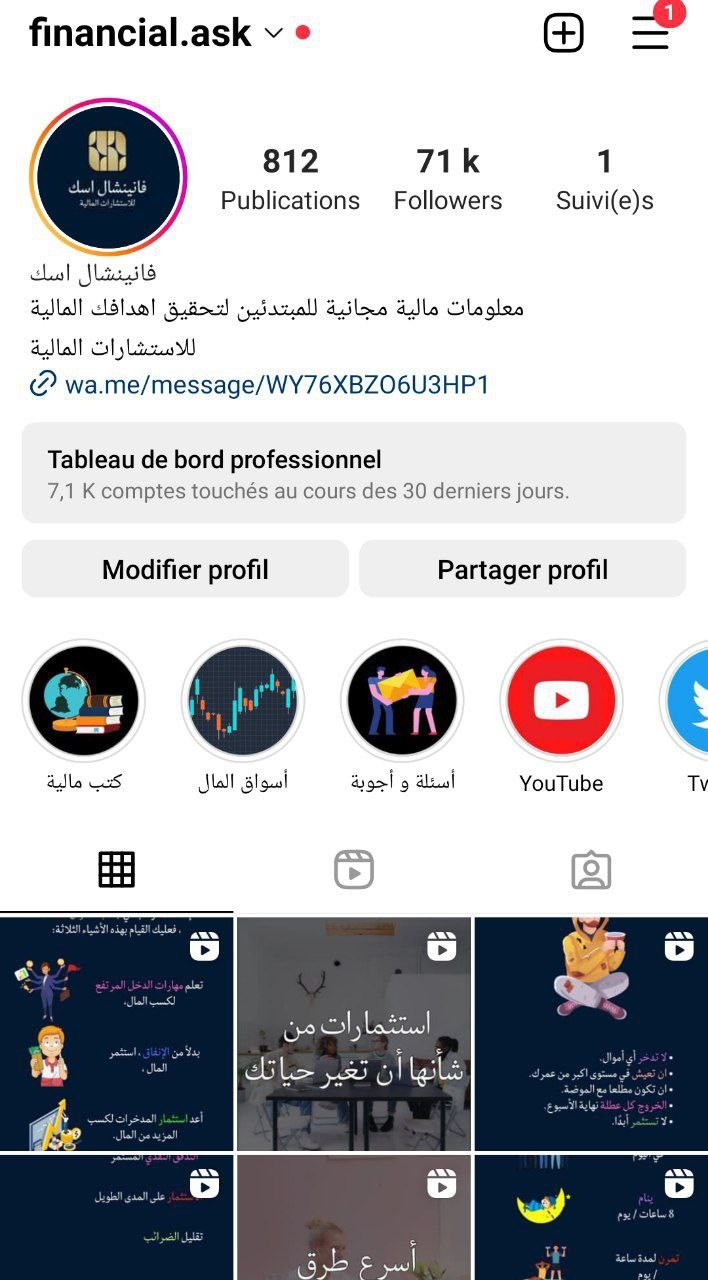Tap the create new post plus icon

(564, 33)
